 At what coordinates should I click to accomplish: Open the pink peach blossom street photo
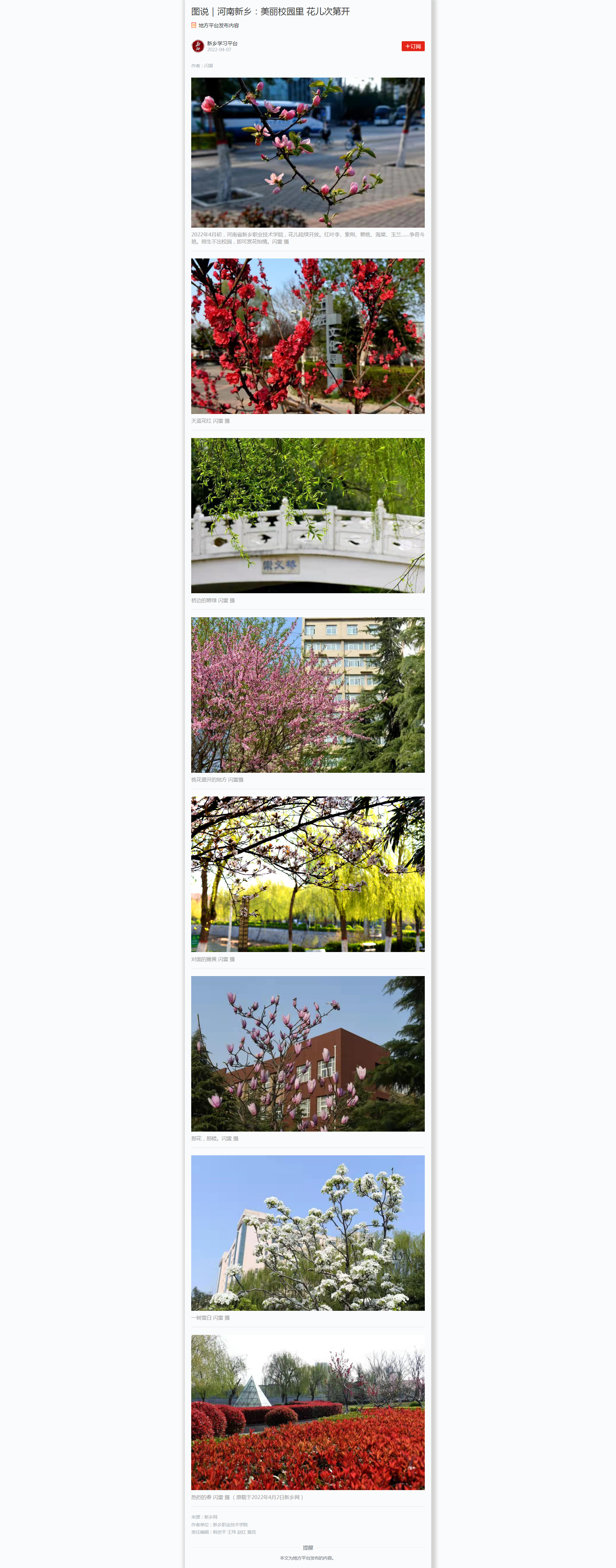[308, 152]
